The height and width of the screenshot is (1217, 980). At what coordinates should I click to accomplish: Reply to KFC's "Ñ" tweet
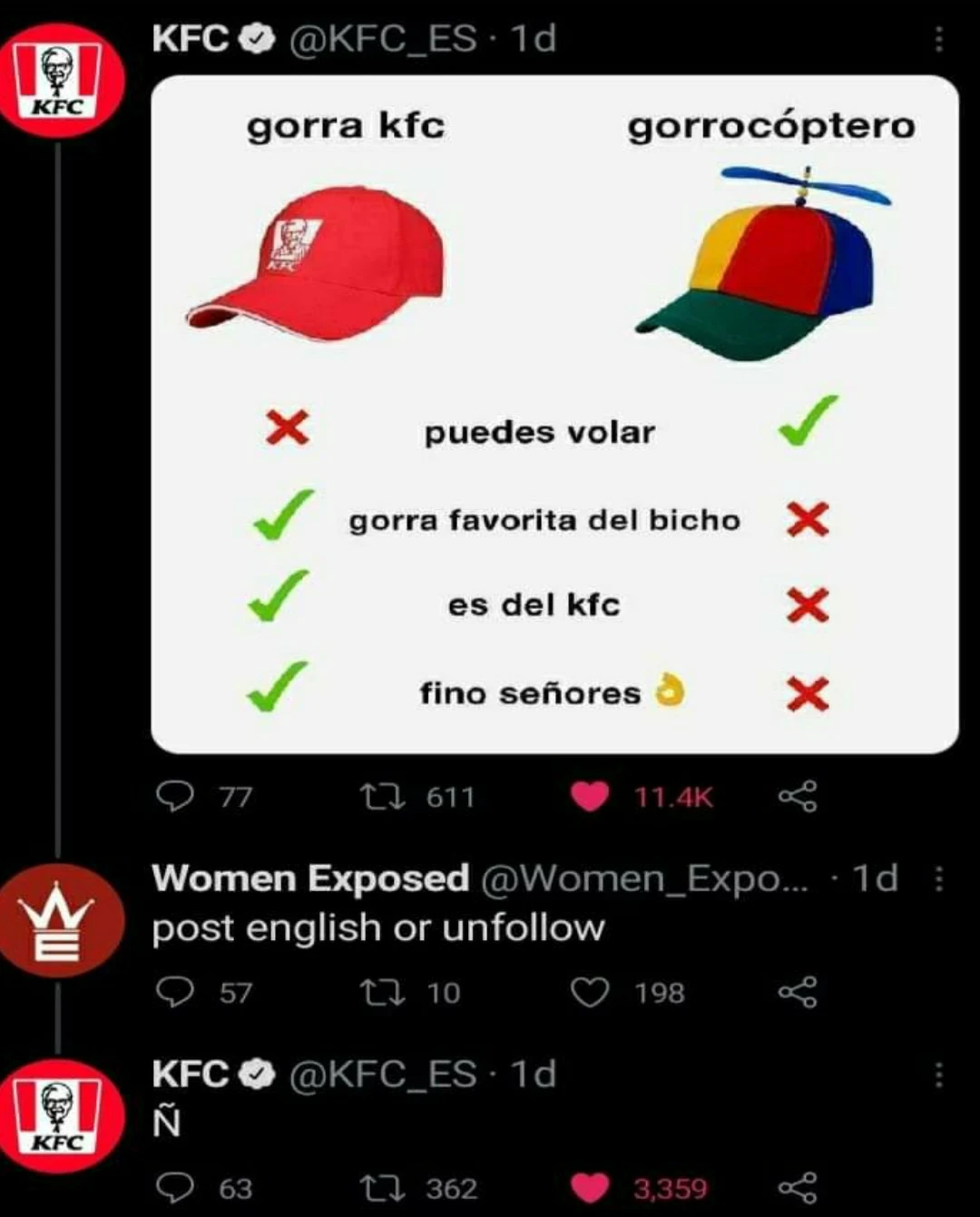point(174,1187)
